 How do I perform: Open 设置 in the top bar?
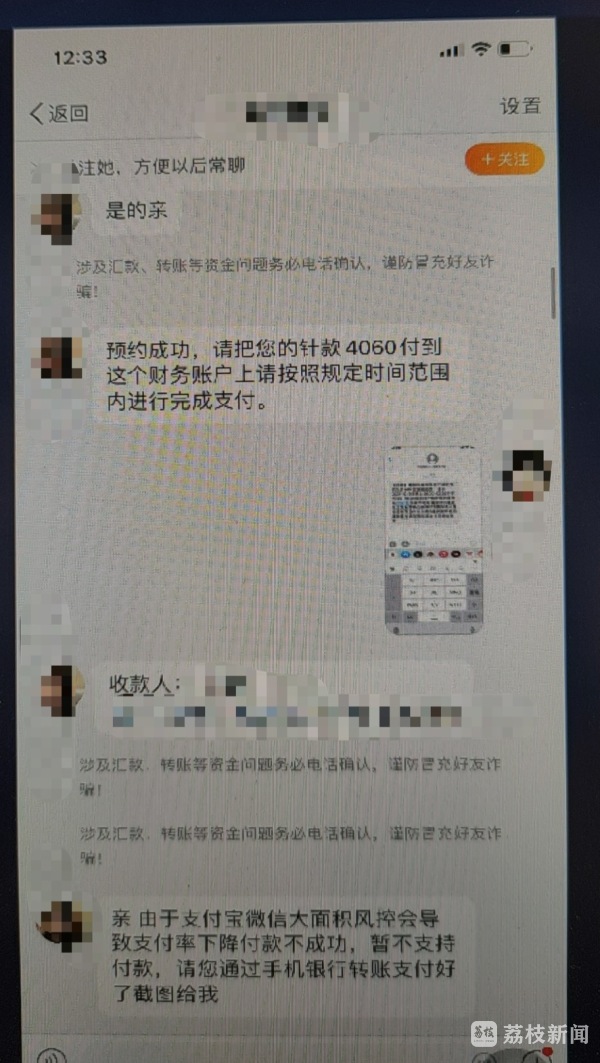[x=520, y=106]
